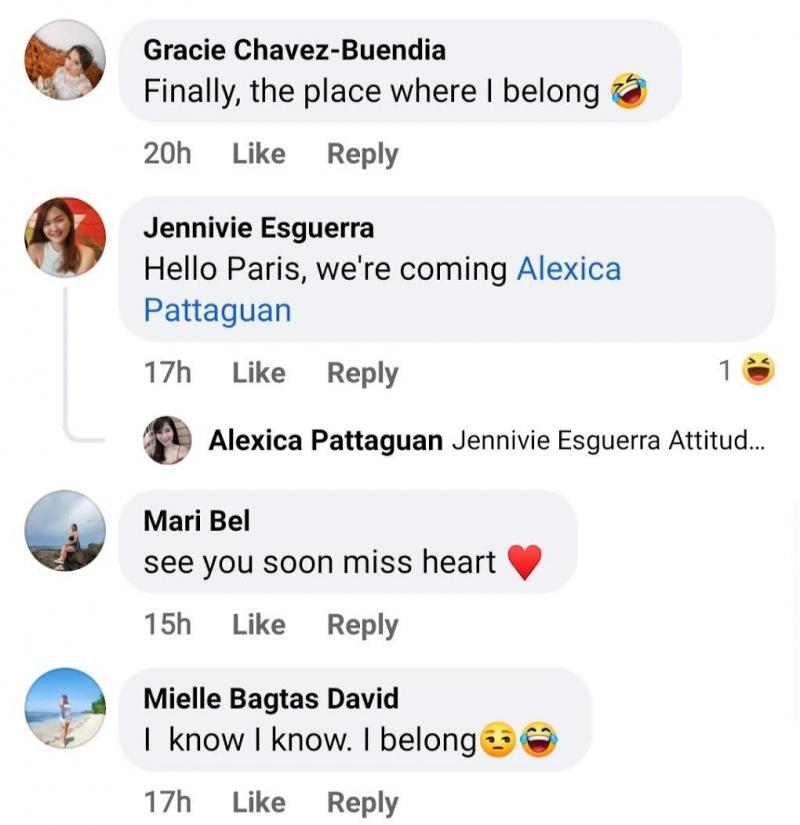Screen dimensions: 800x825
Task: Like Gracie Chavez-Buendia's comment
Action: (x=258, y=154)
